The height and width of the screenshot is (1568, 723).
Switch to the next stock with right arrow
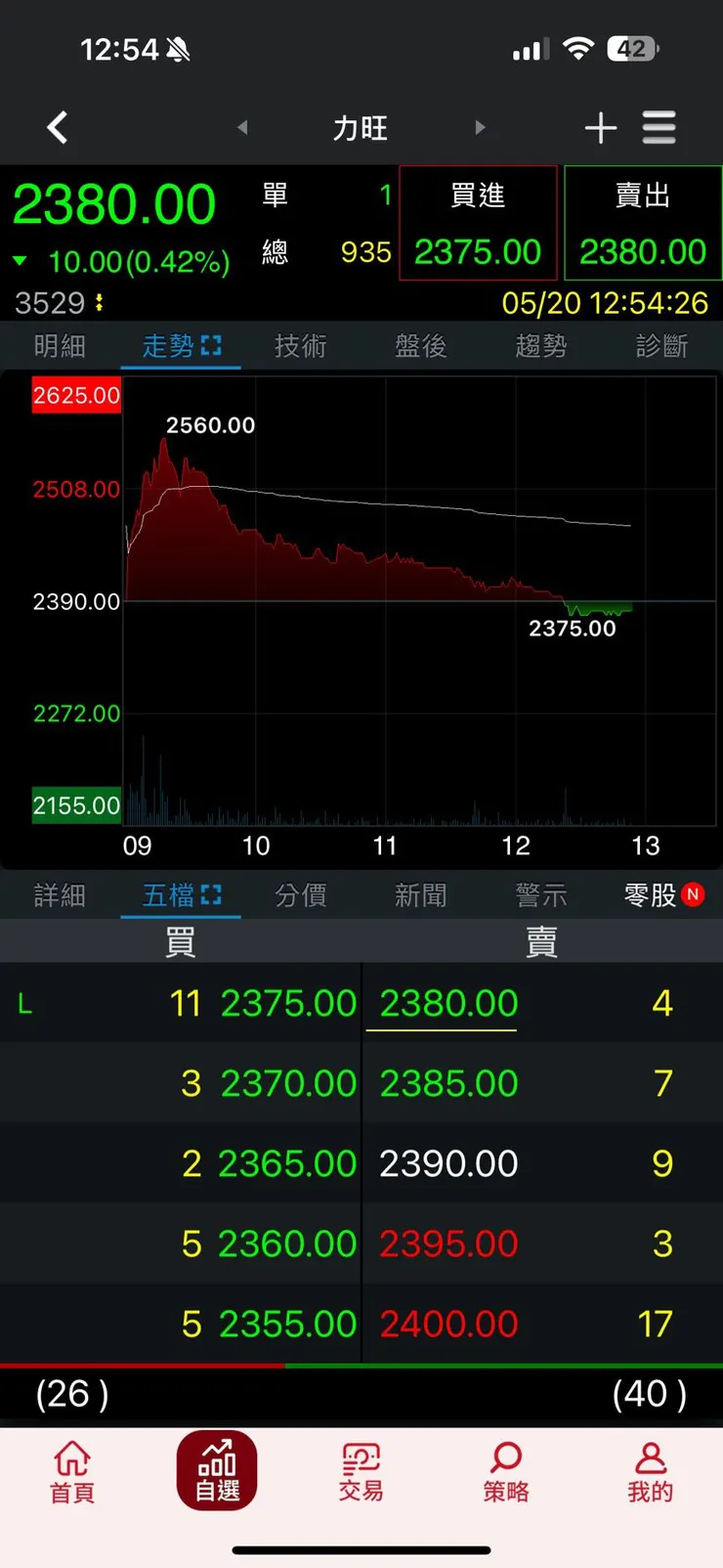click(479, 127)
